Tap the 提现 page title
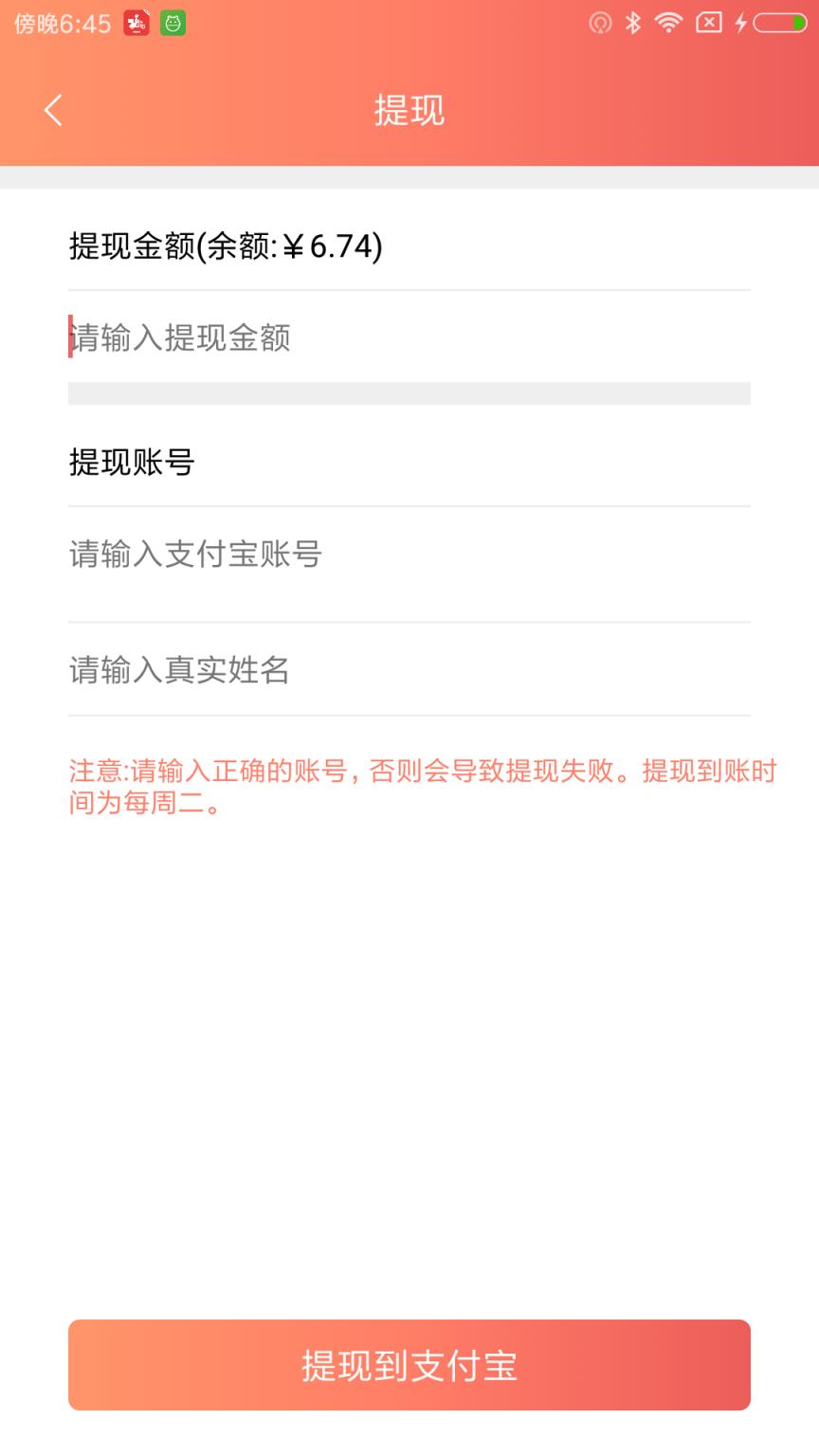This screenshot has width=819, height=1456. click(409, 110)
